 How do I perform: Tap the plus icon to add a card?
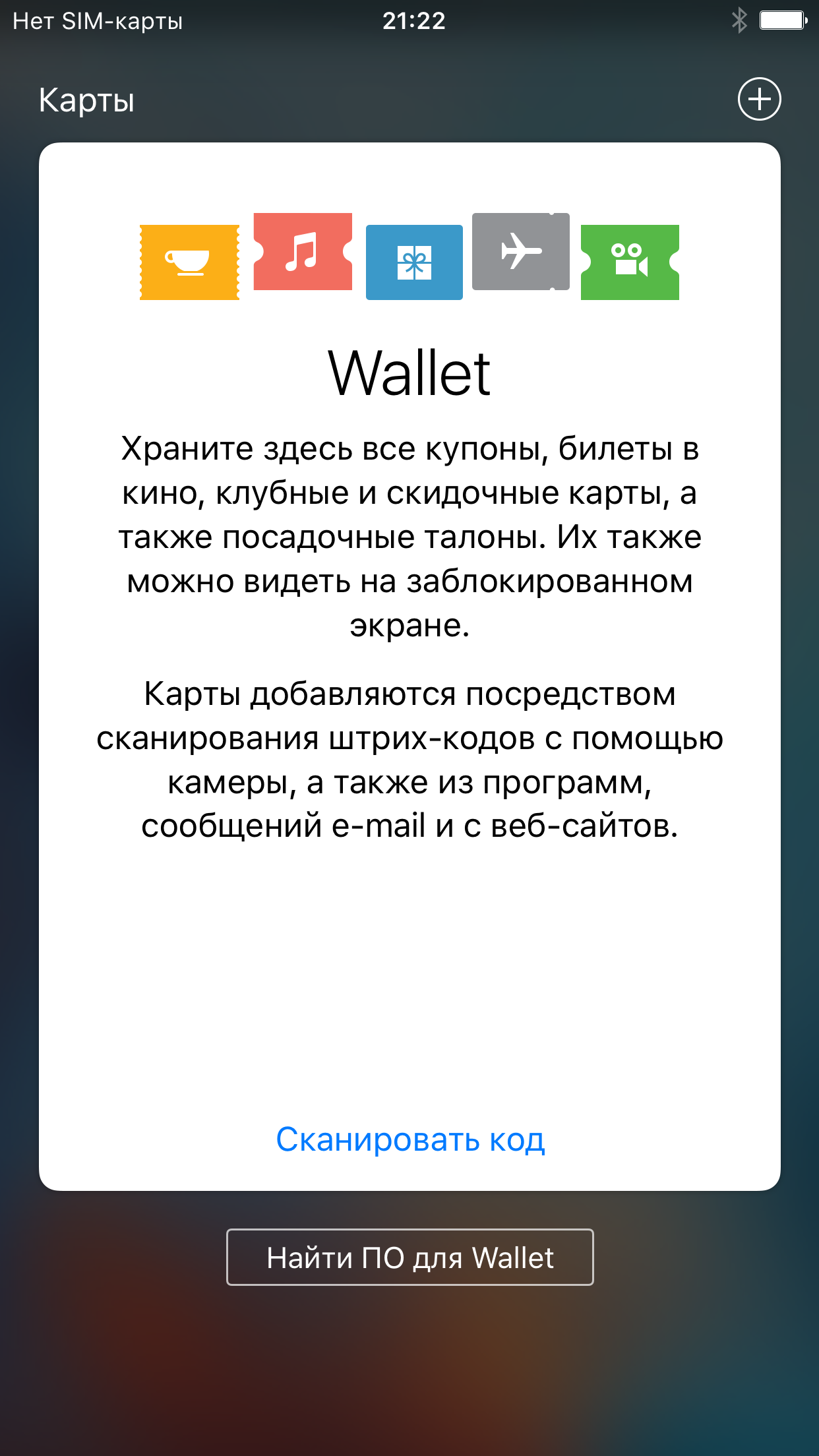tap(759, 99)
